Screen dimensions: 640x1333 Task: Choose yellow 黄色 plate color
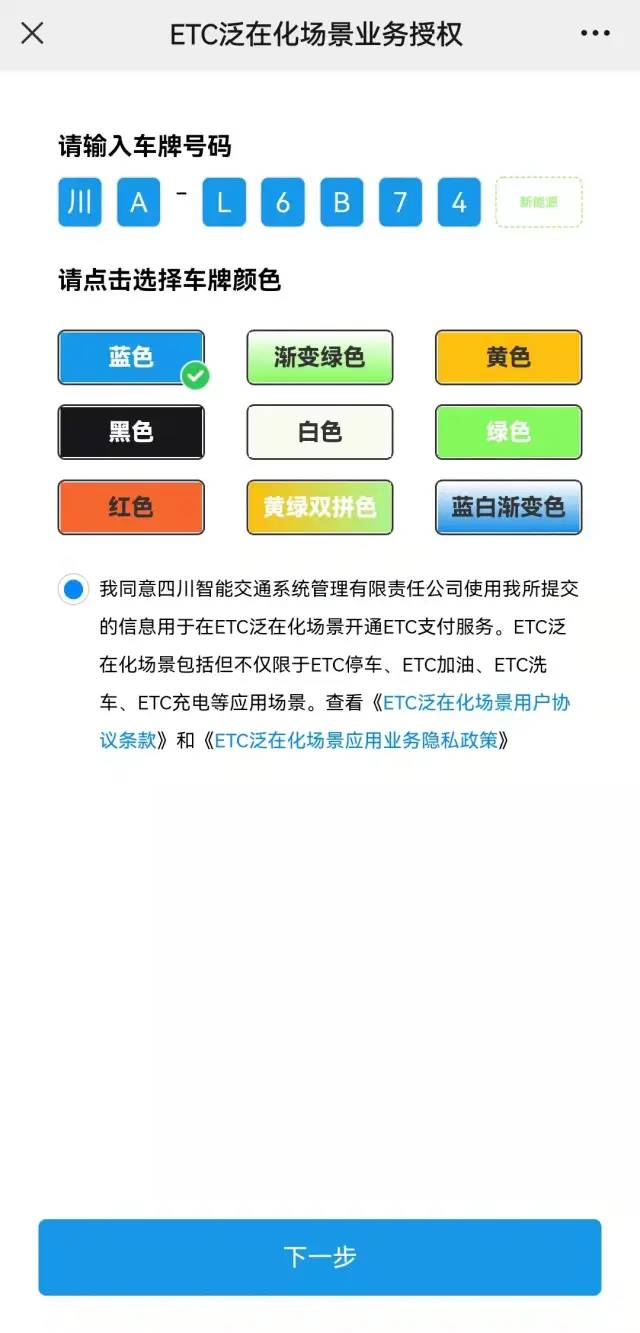(x=508, y=357)
